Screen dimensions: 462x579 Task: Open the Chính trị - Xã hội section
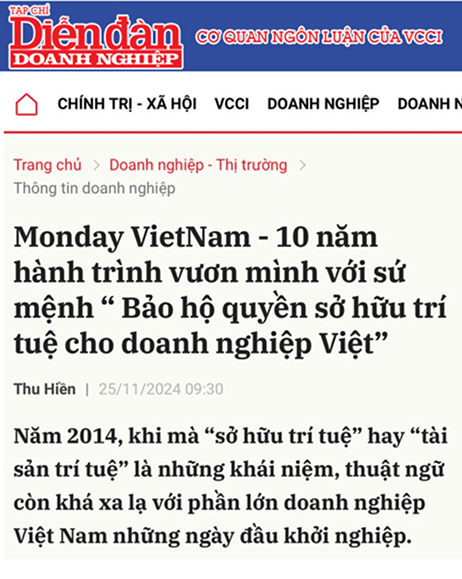pos(127,104)
